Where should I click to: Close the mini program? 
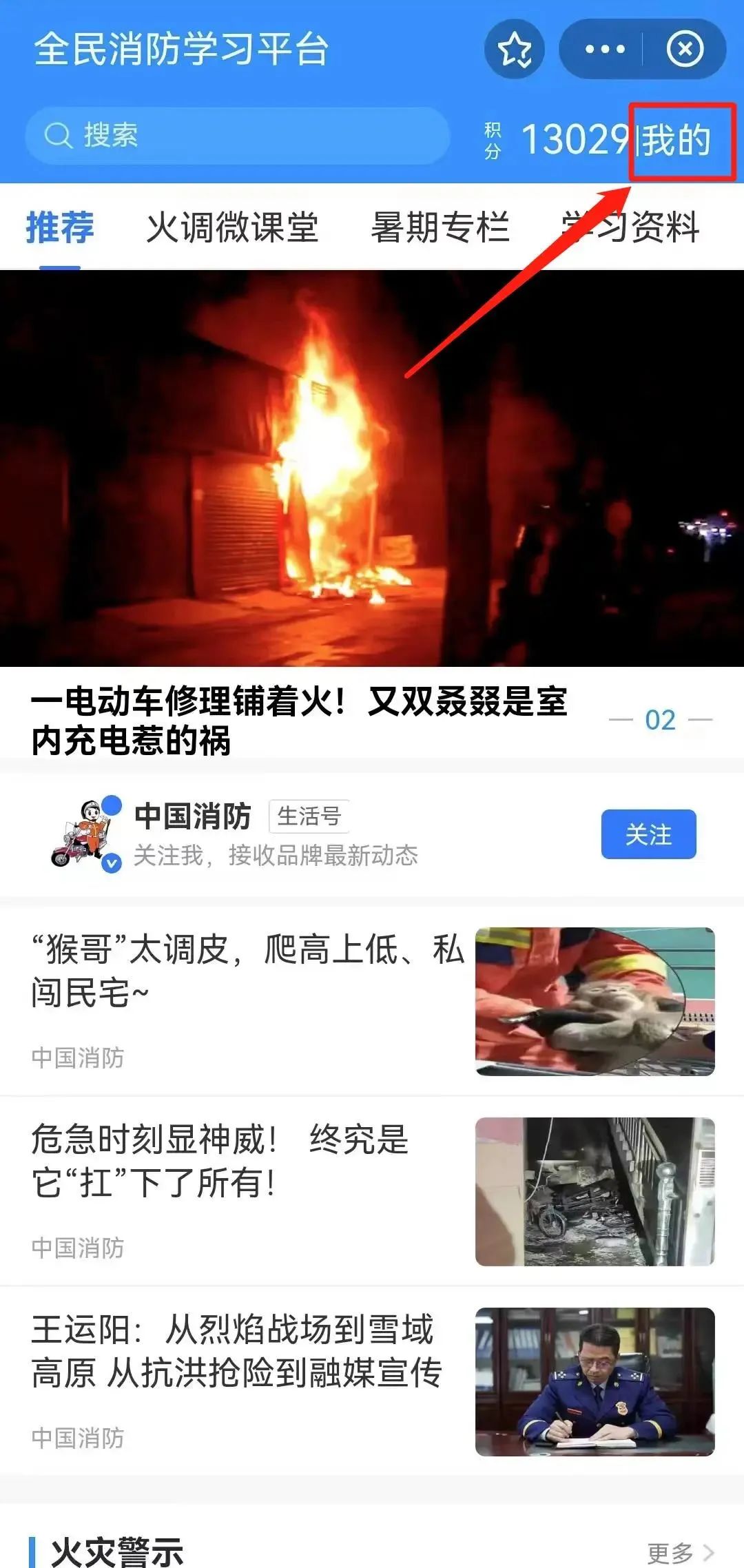[x=685, y=50]
